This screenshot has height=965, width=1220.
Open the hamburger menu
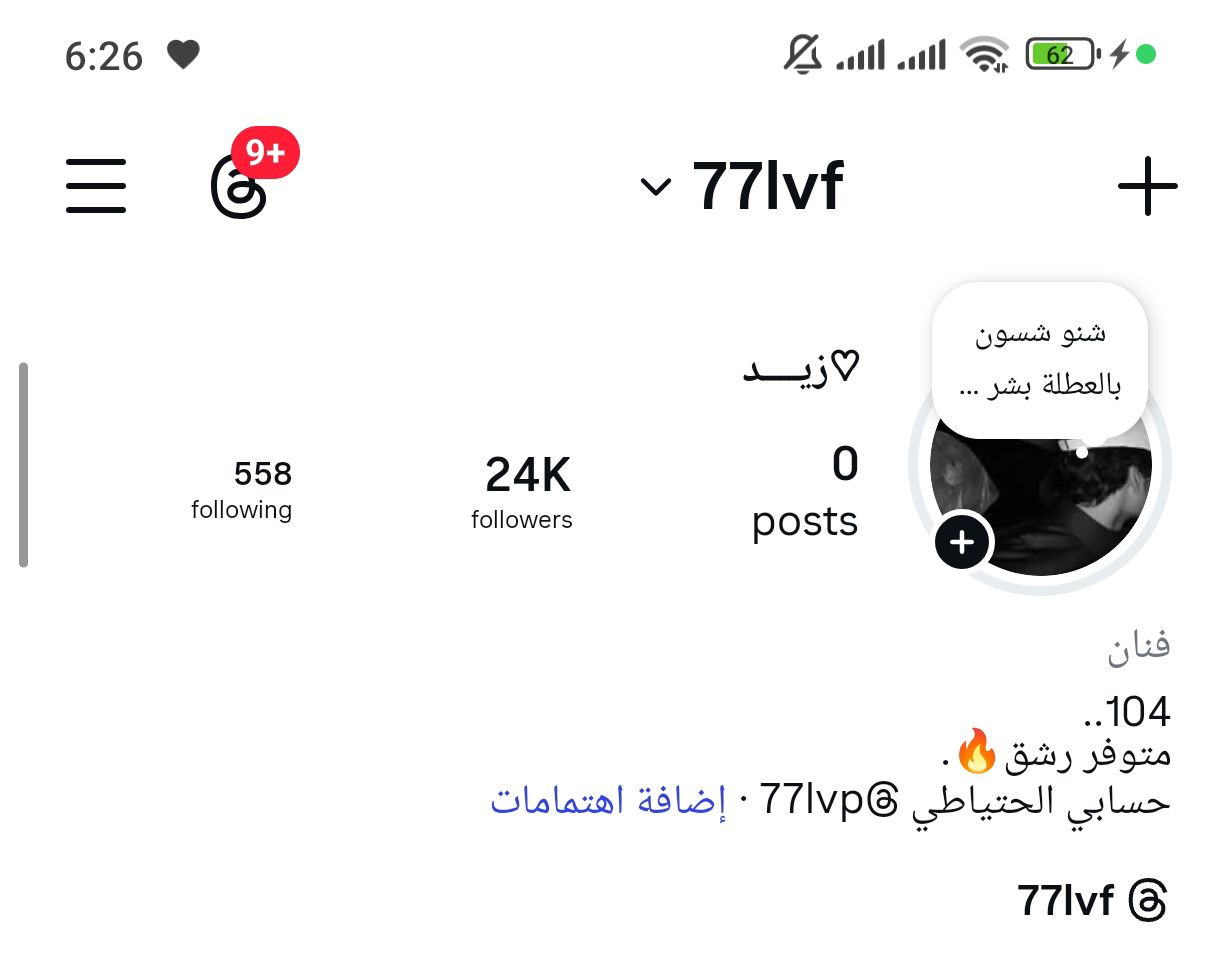96,186
